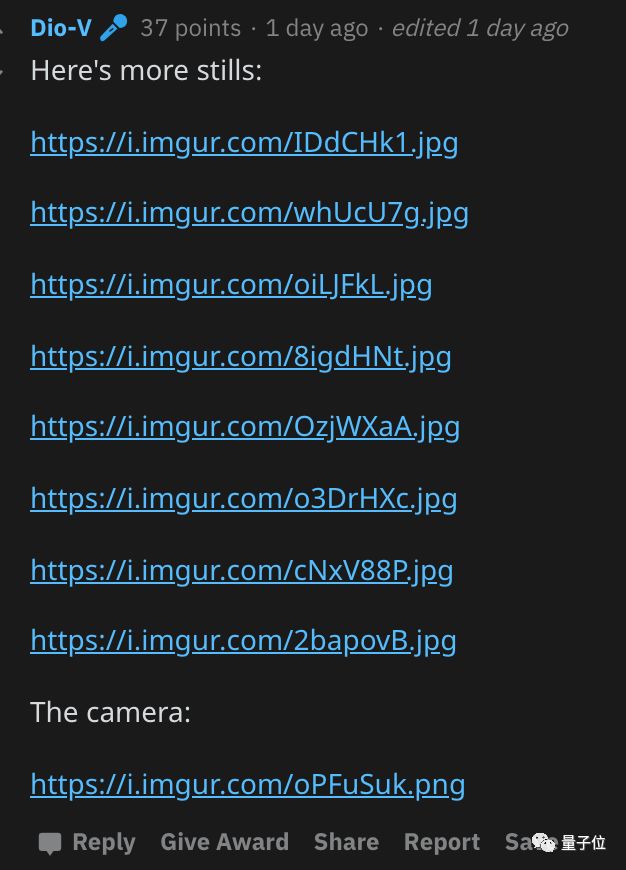The height and width of the screenshot is (870, 626).
Task: Follow the oiLJFkL.jpg imgur link
Action: (231, 285)
